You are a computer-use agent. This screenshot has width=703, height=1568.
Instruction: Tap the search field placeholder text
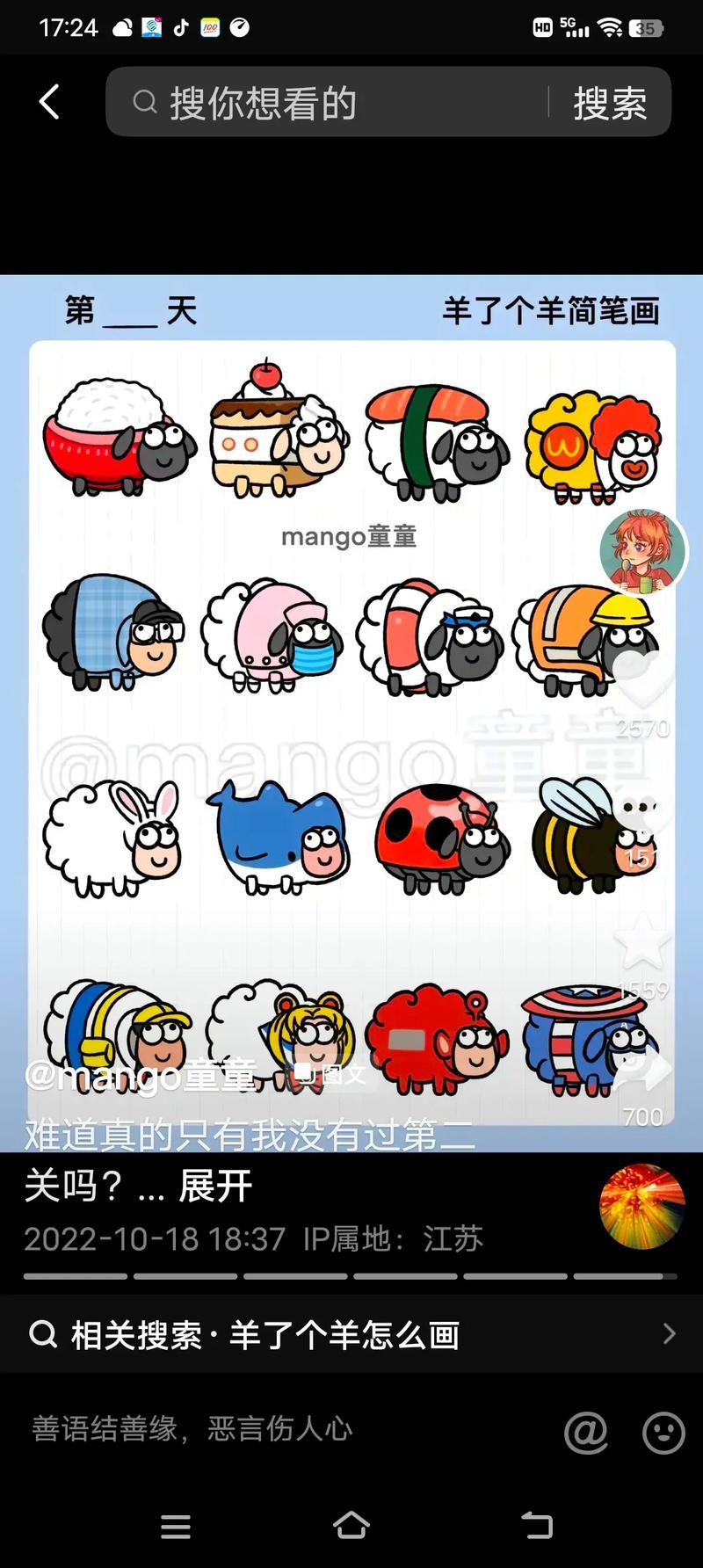pos(263,103)
